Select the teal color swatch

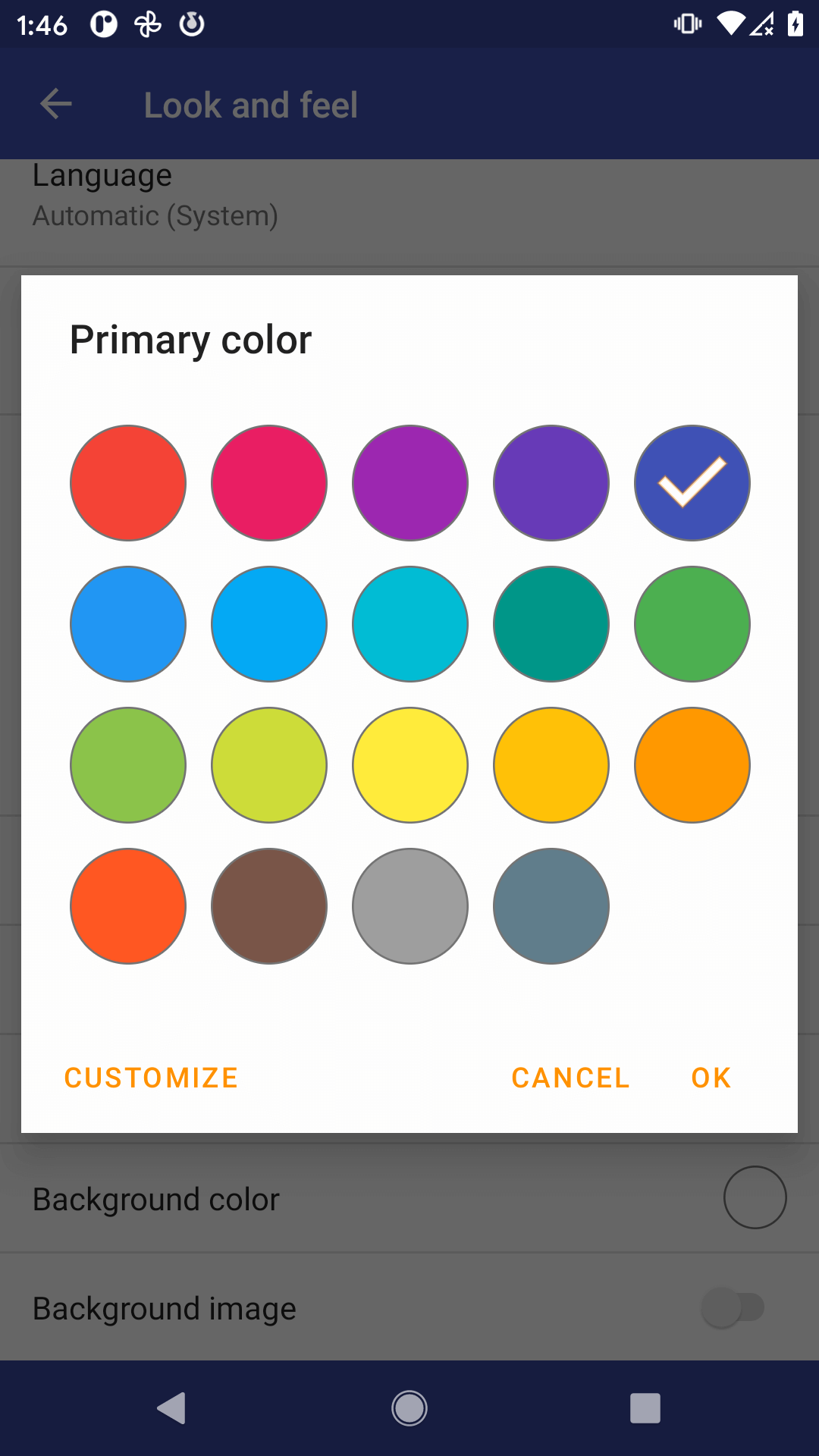(x=551, y=624)
